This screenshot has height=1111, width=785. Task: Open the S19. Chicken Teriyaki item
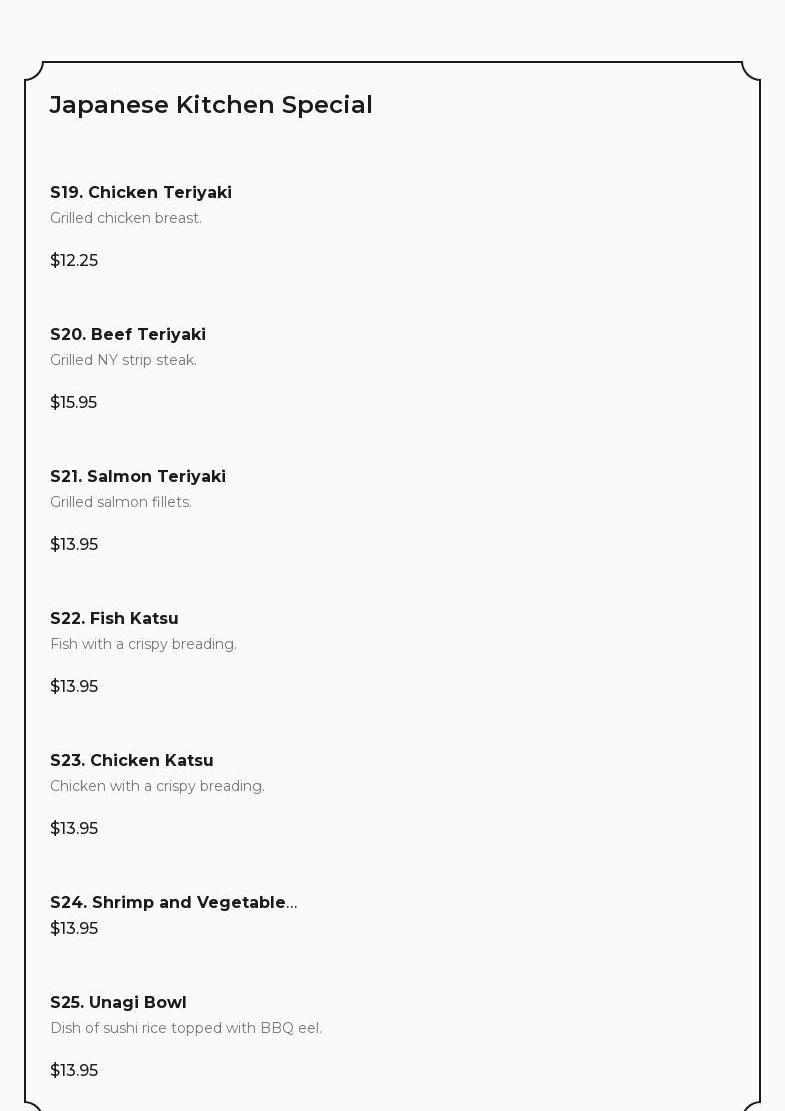pos(141,192)
